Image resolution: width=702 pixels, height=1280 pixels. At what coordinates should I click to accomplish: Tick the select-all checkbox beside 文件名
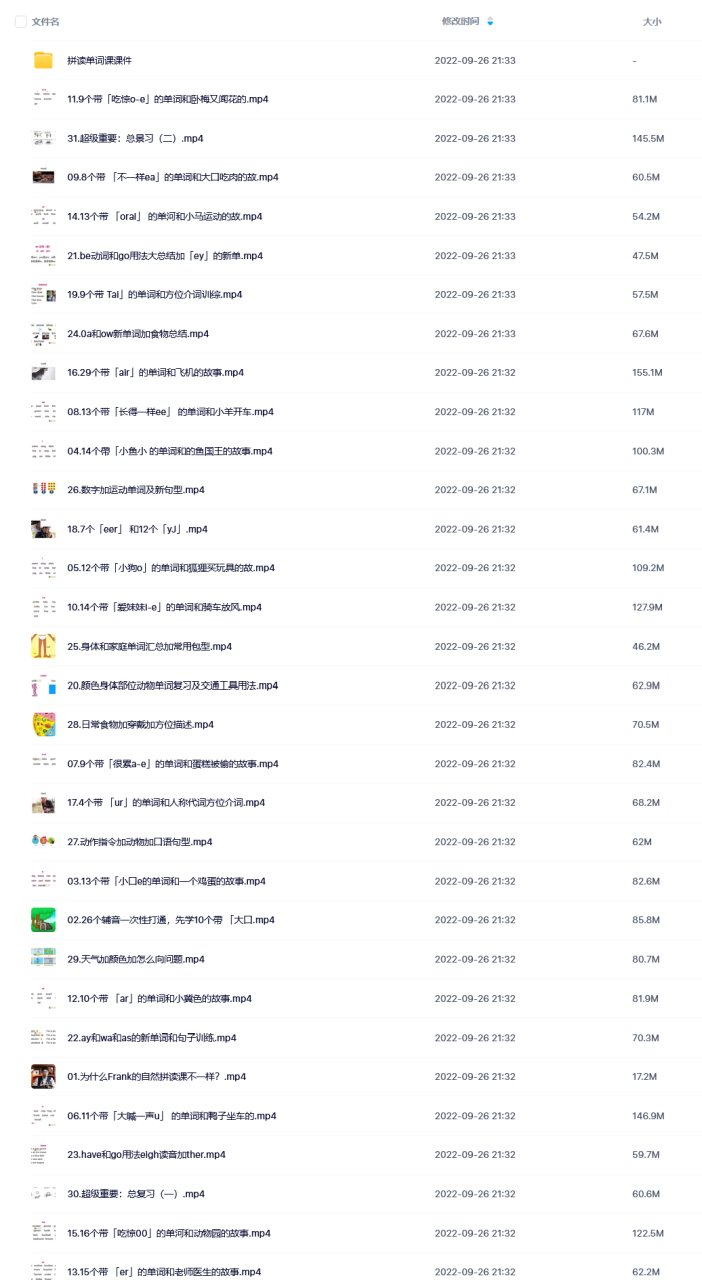click(x=20, y=21)
